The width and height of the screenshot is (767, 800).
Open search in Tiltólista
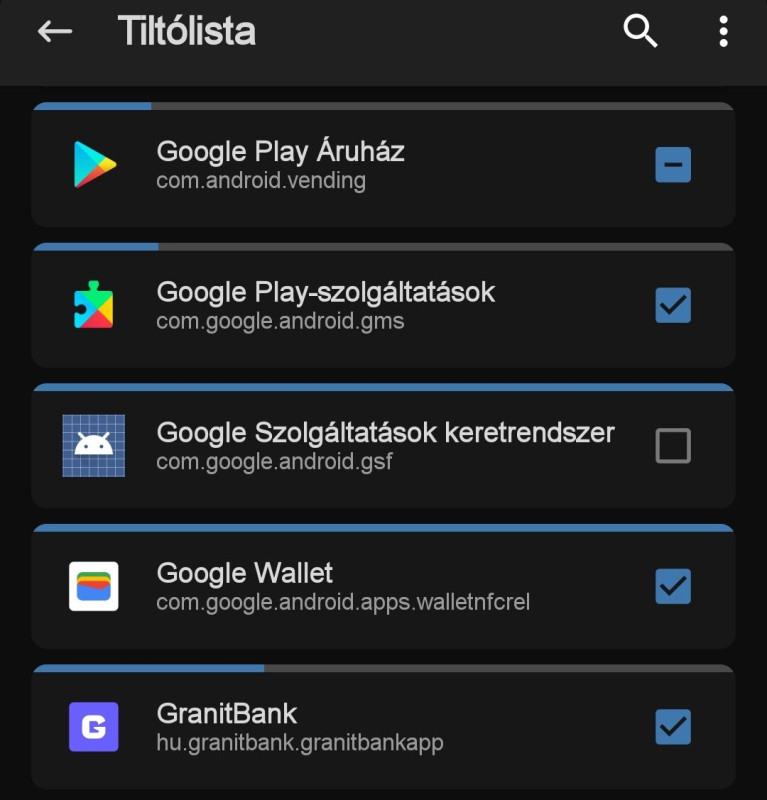[x=640, y=32]
